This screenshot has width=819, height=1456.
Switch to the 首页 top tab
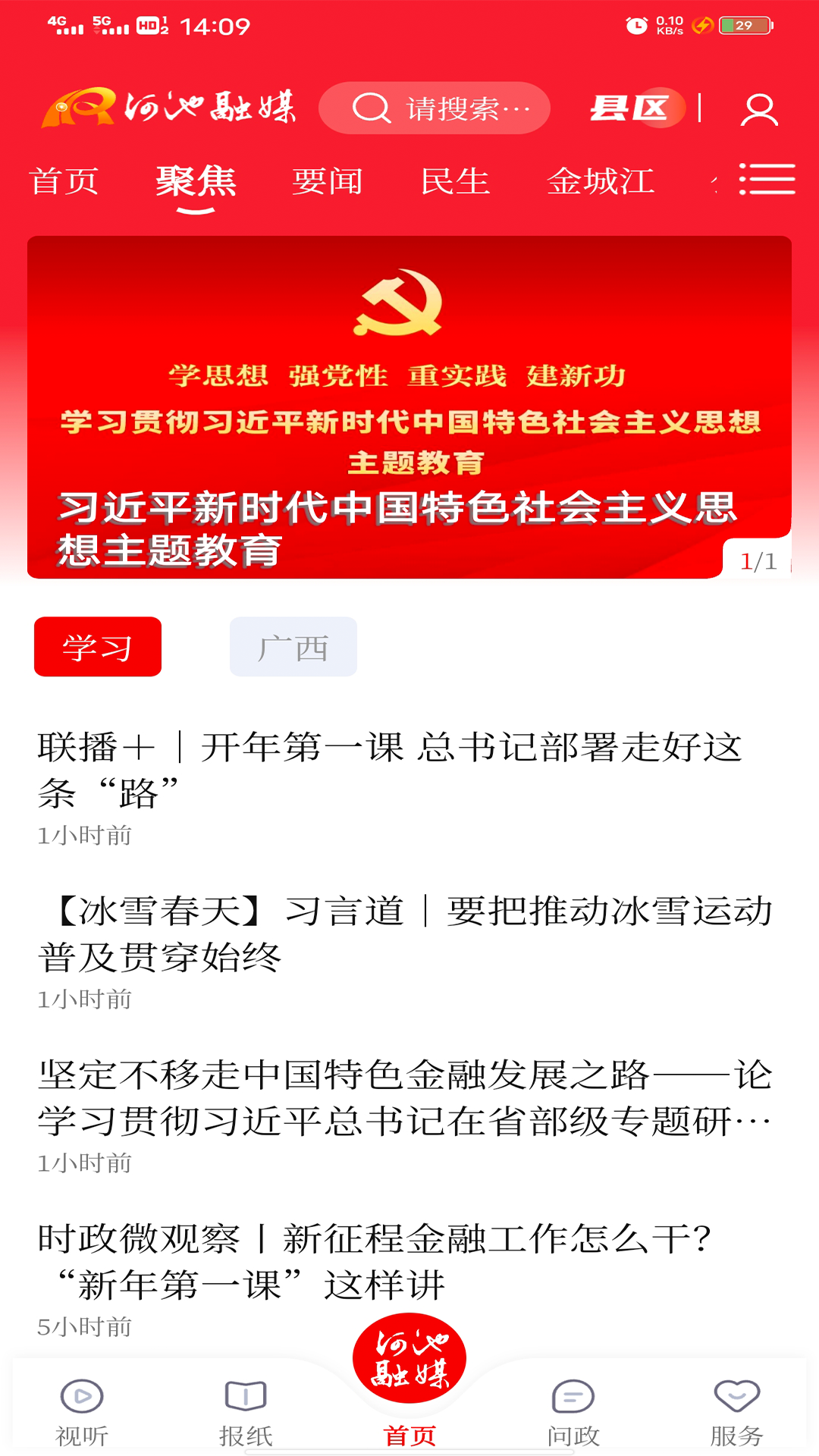(64, 181)
